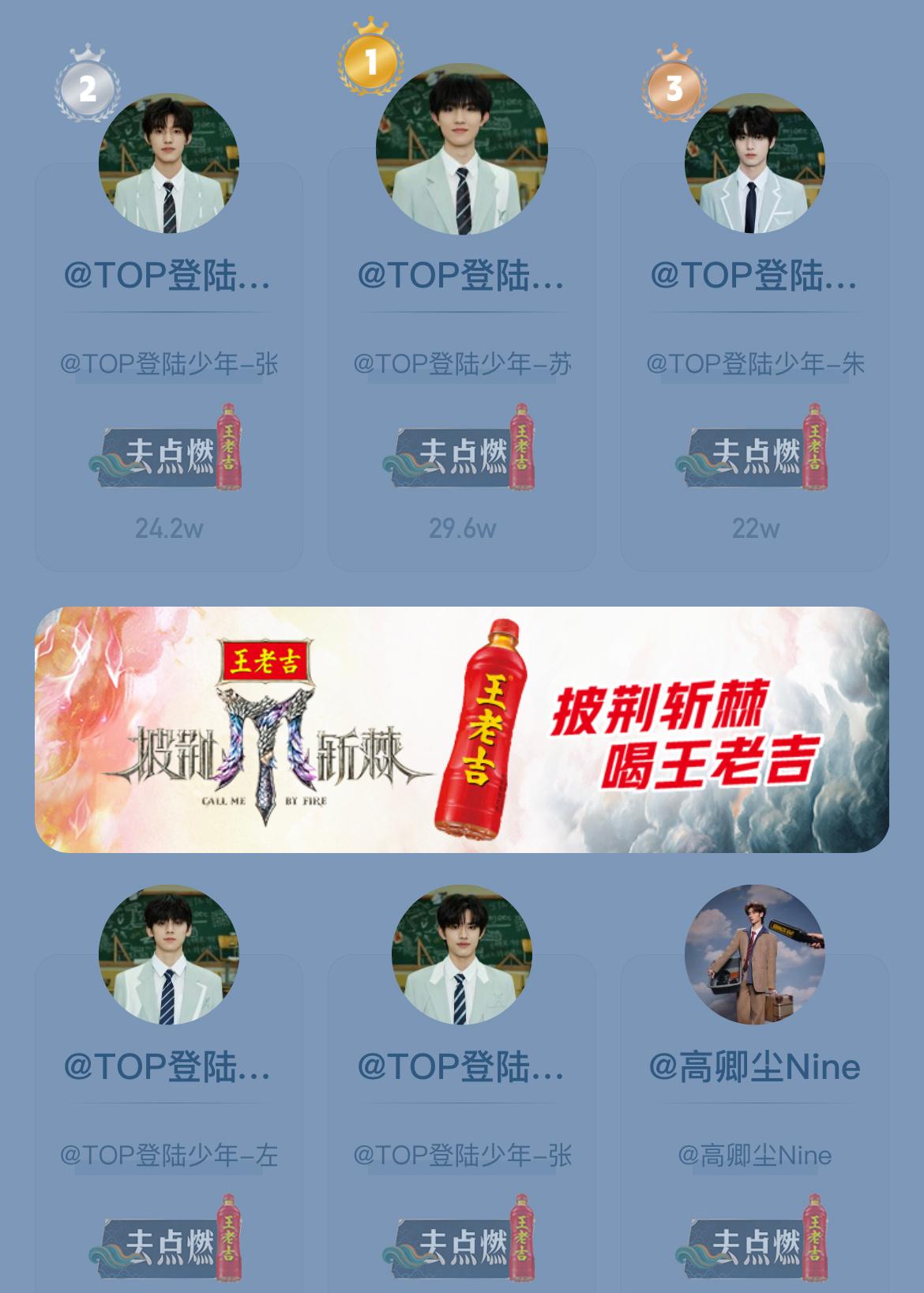
Task: Open the 王老吉 披荆斩棘 banner
Action: 462,729
